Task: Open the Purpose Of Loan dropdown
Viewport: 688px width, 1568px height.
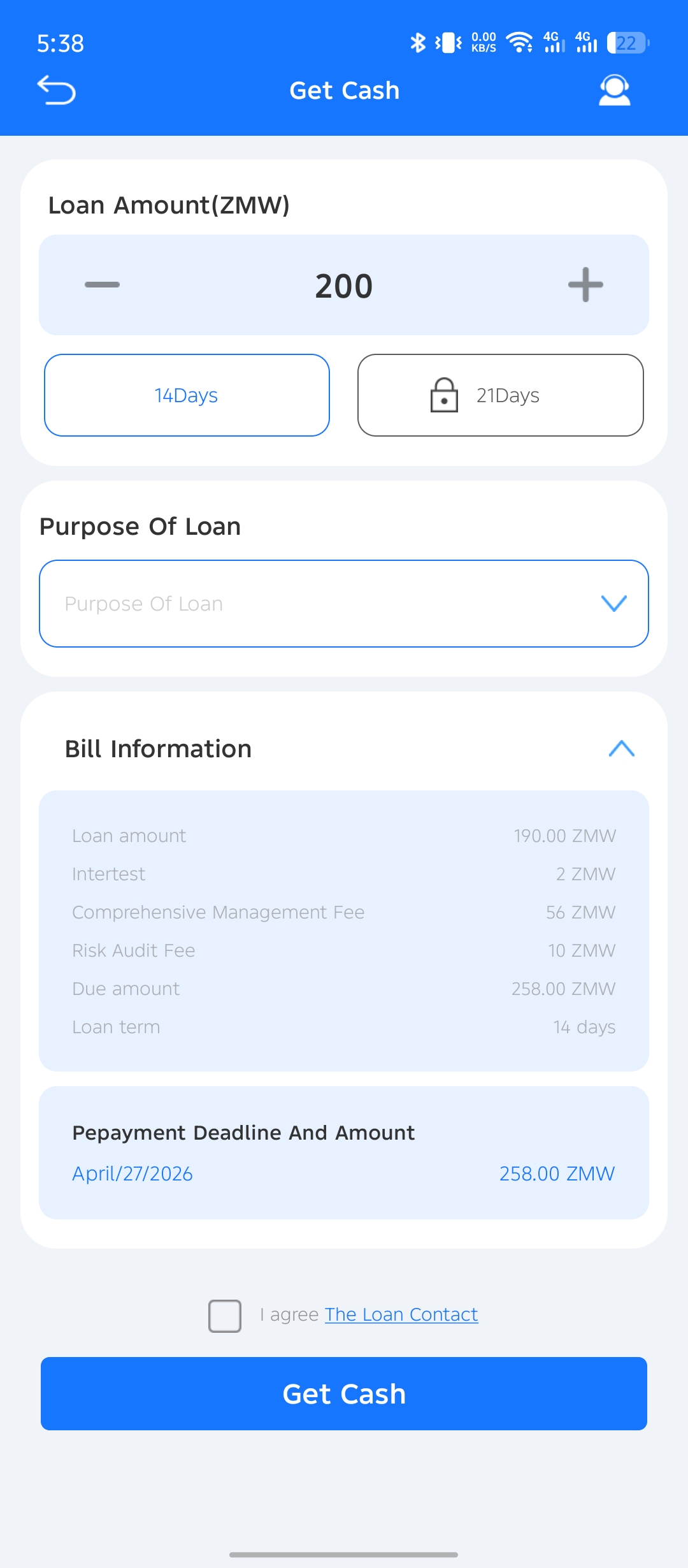Action: [x=344, y=604]
